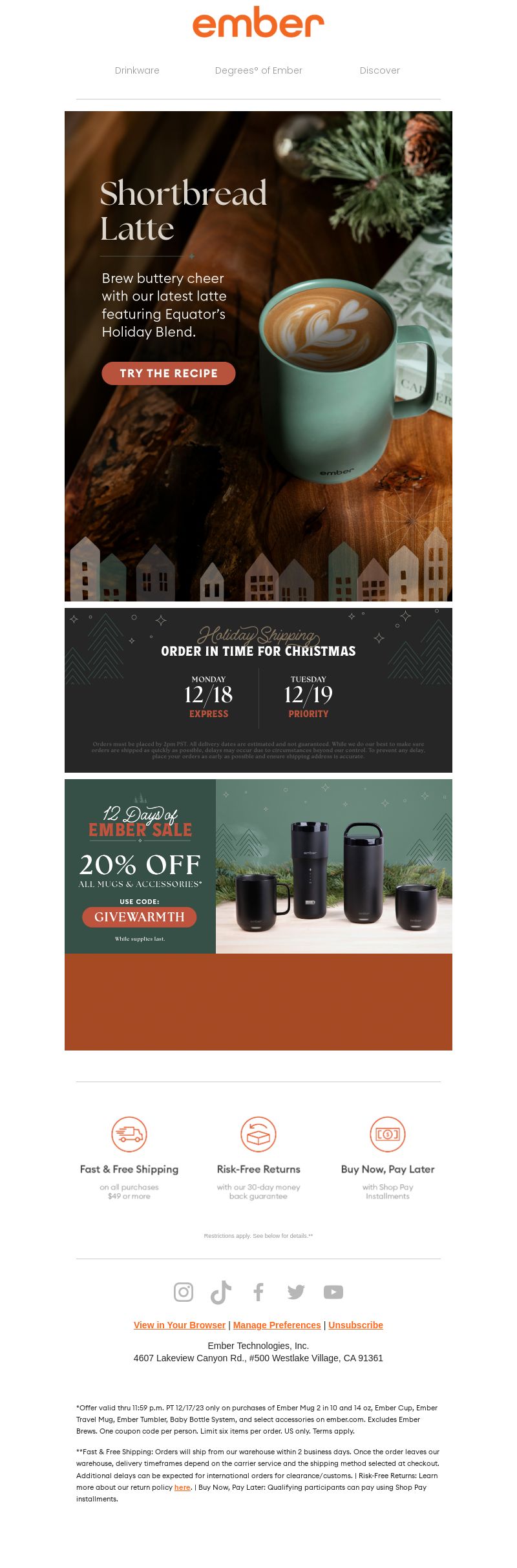Open the return policy 'here' link
Screen dimensions: 517x1568
(182, 1487)
